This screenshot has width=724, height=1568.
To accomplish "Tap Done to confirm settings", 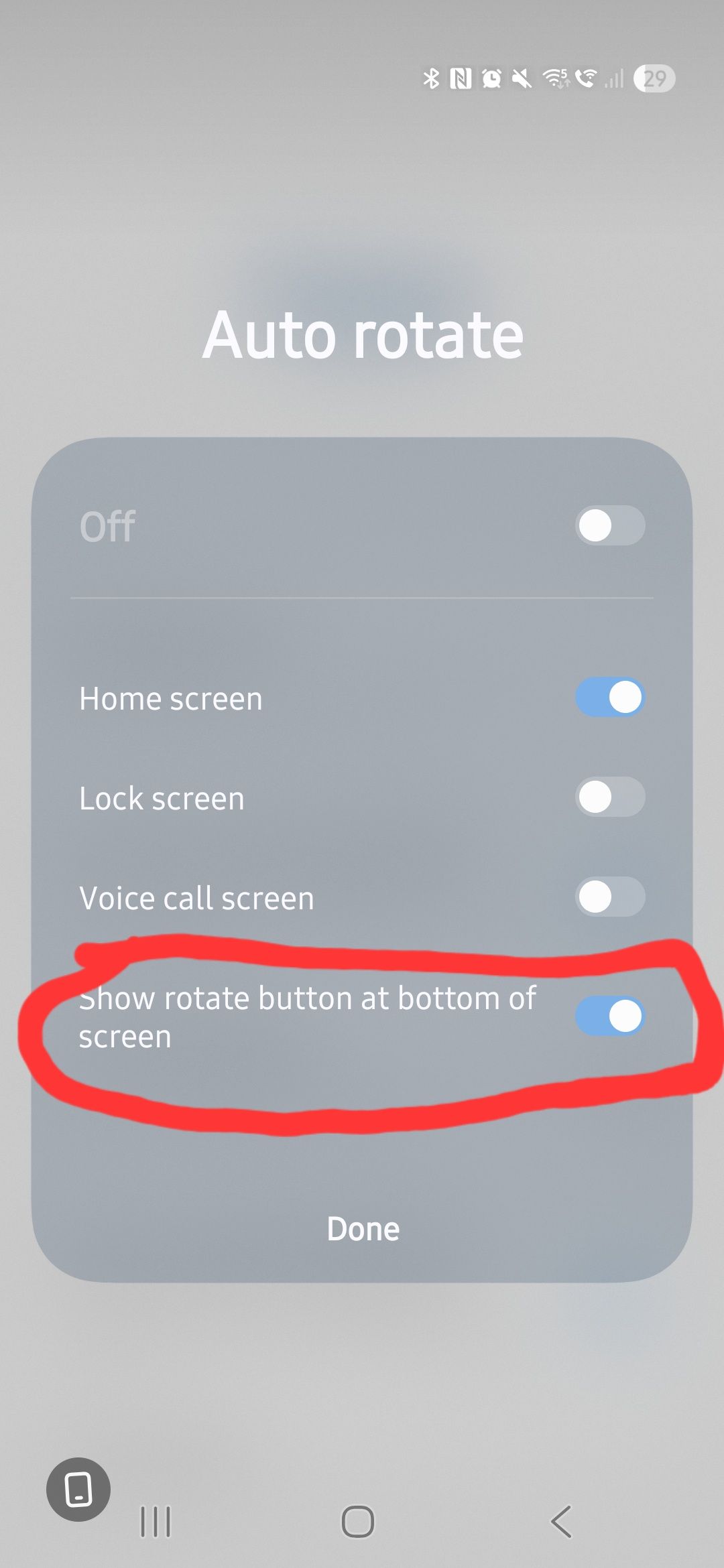I will point(362,1228).
